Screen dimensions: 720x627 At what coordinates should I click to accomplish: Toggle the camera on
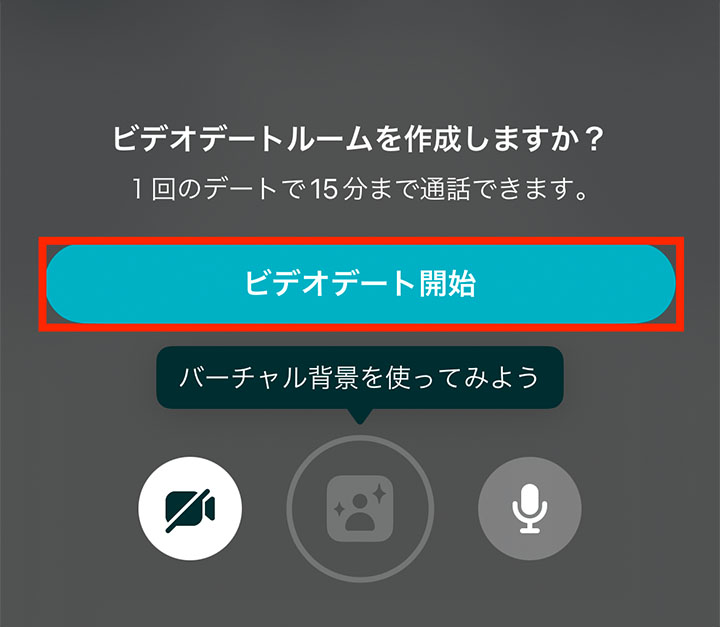point(189,510)
